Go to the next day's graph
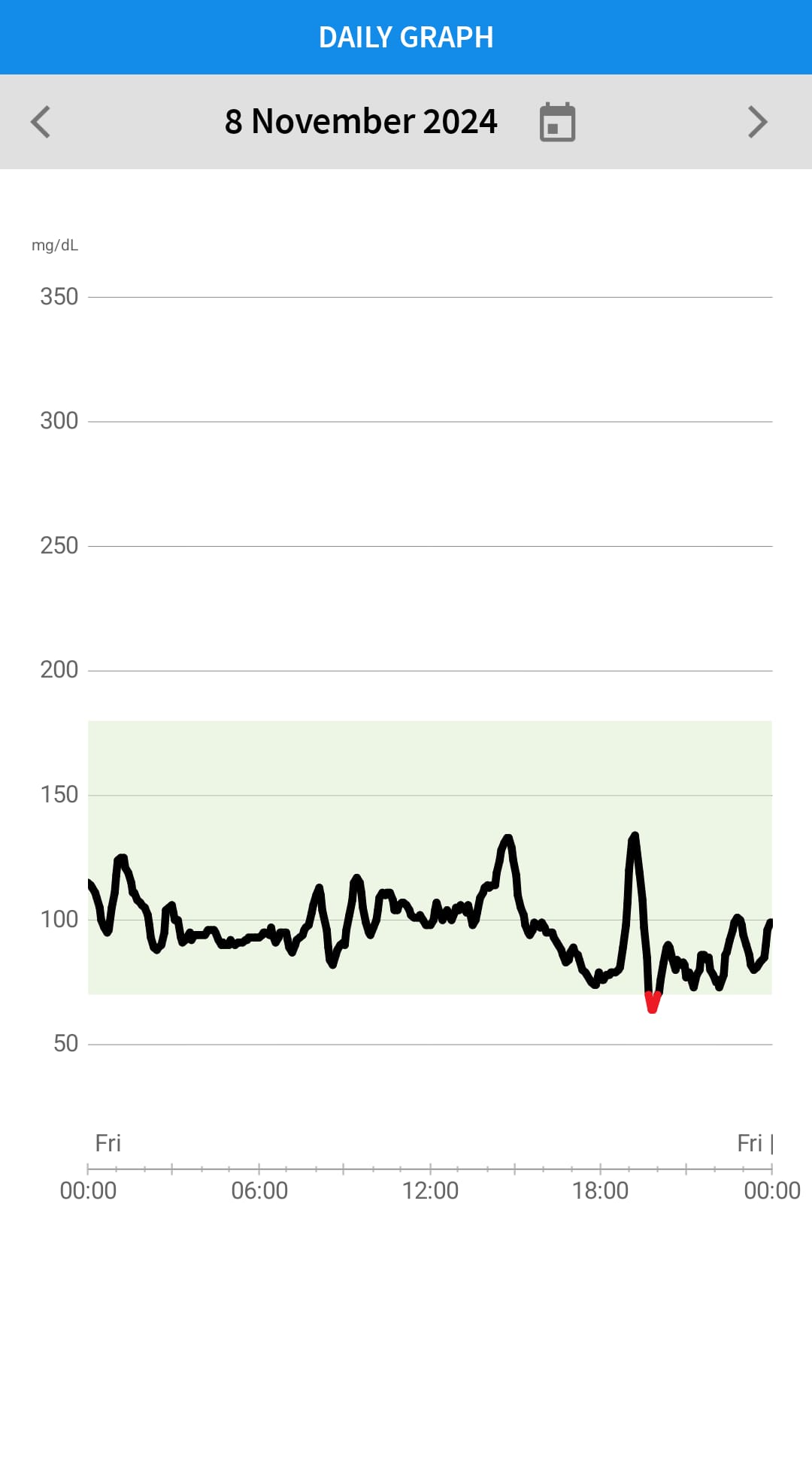 (757, 122)
